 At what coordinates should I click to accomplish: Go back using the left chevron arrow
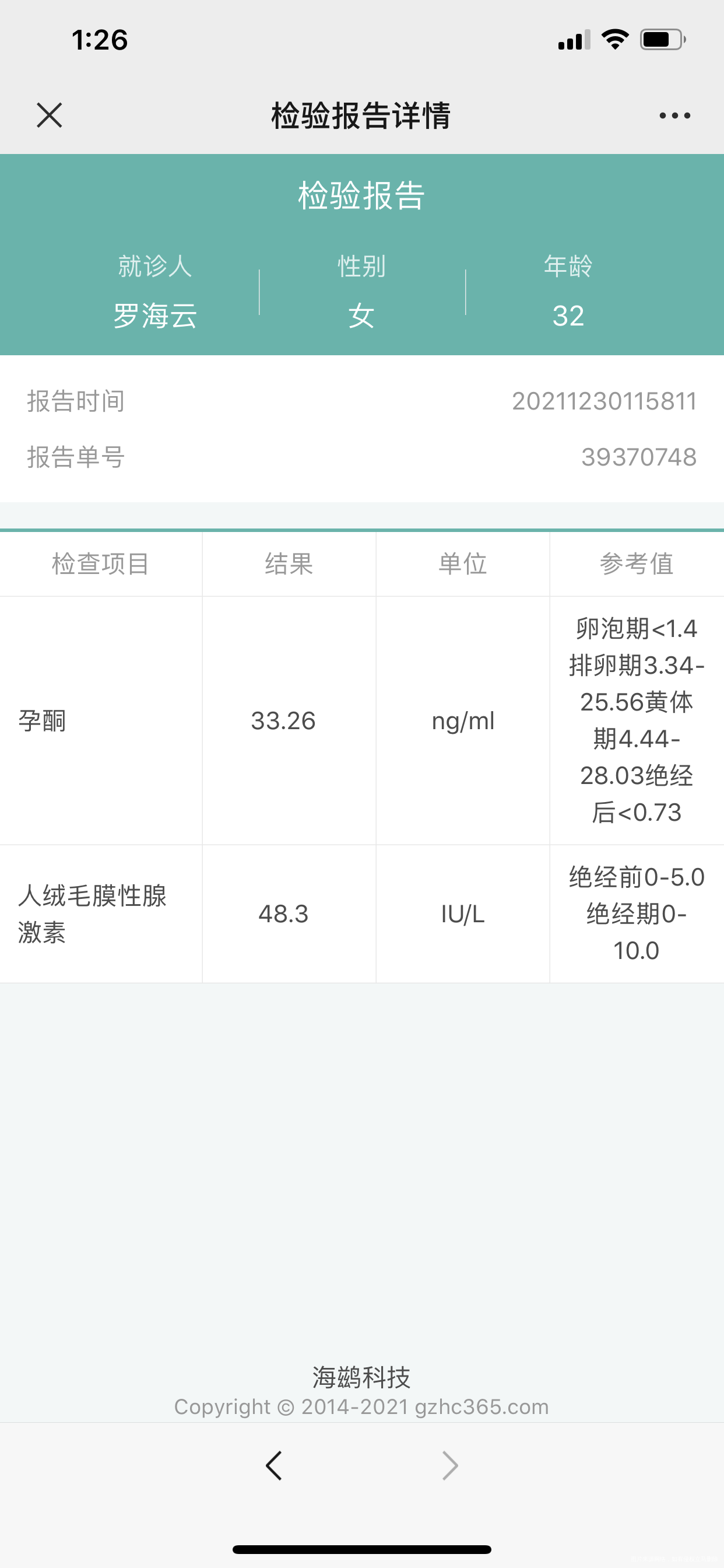tap(273, 1466)
